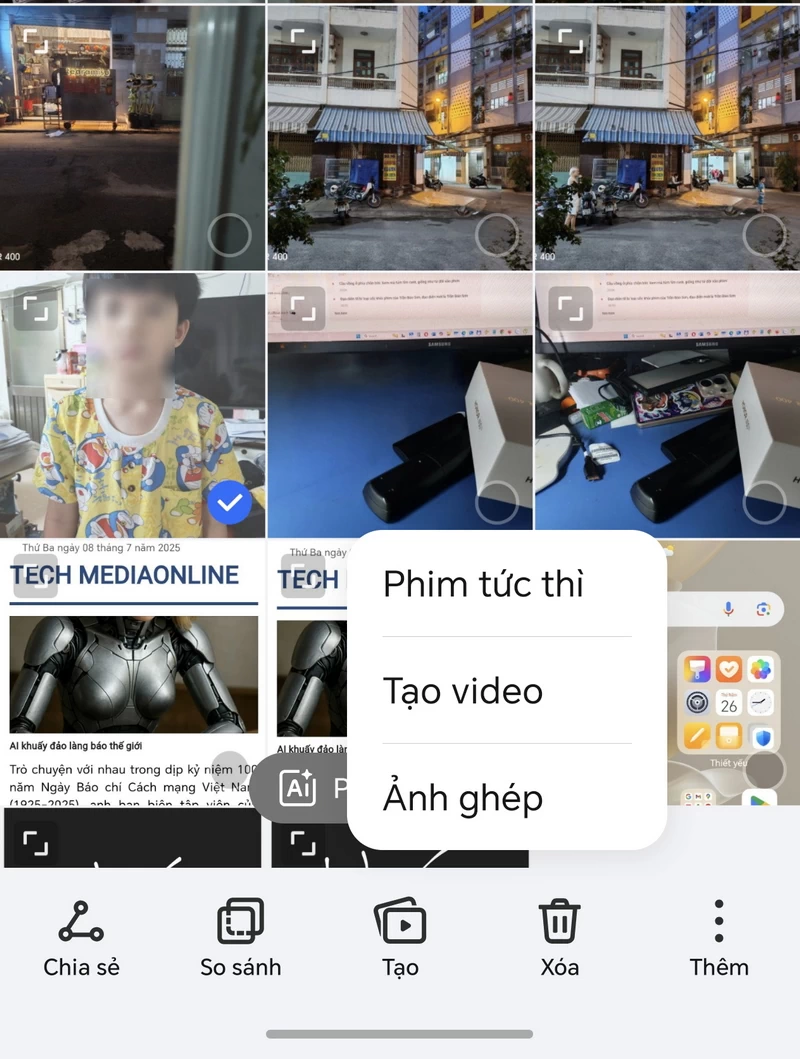Image resolution: width=800 pixels, height=1059 pixels.
Task: Expand the boy in Doraemon shirt photo
Action: coord(36,309)
